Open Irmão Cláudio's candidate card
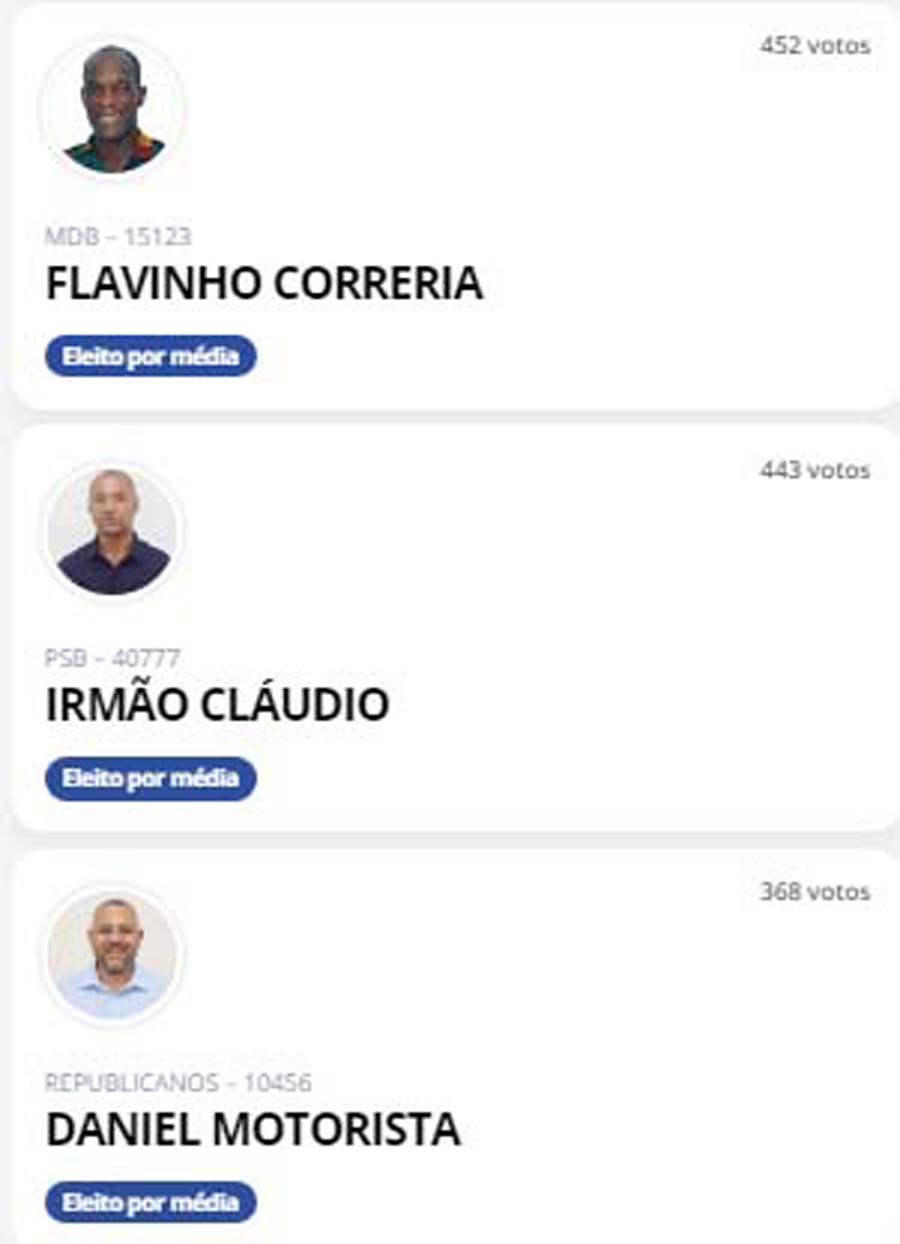The image size is (900, 1244). click(x=217, y=706)
